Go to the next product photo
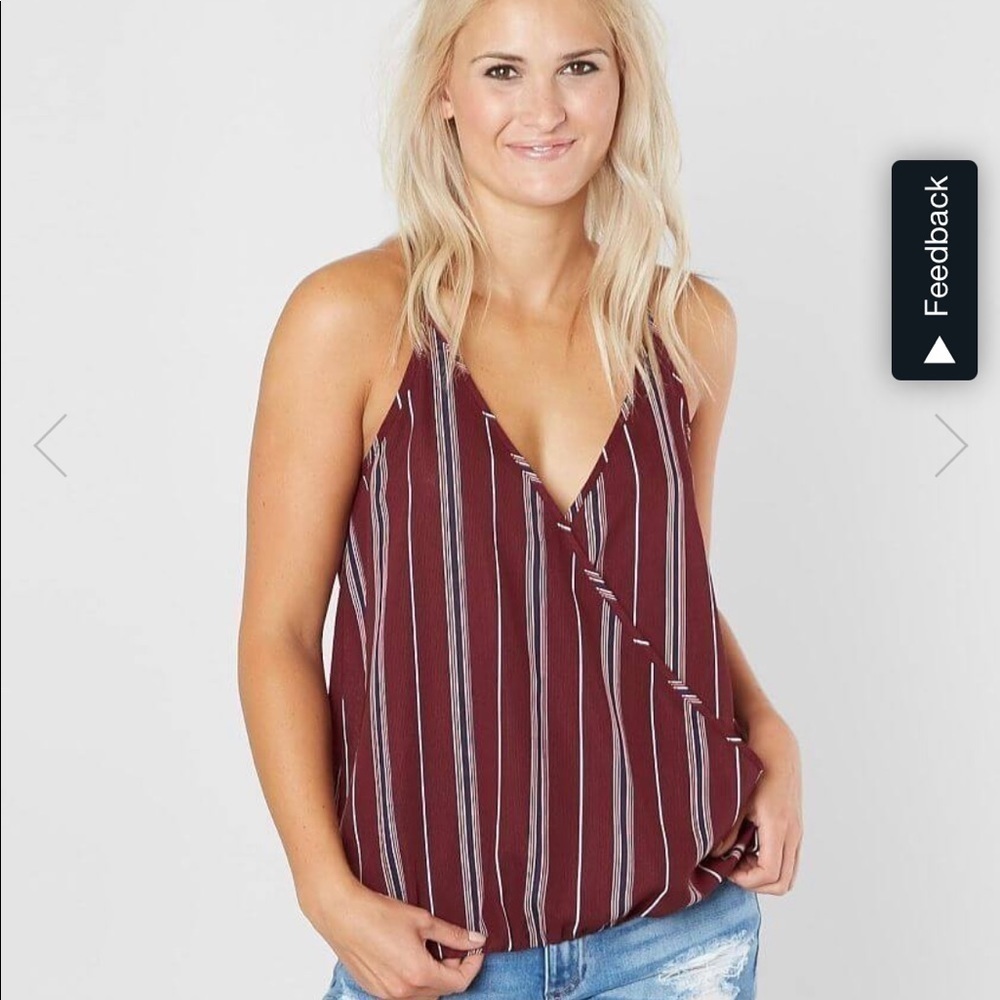1000x1000 pixels. (x=950, y=445)
